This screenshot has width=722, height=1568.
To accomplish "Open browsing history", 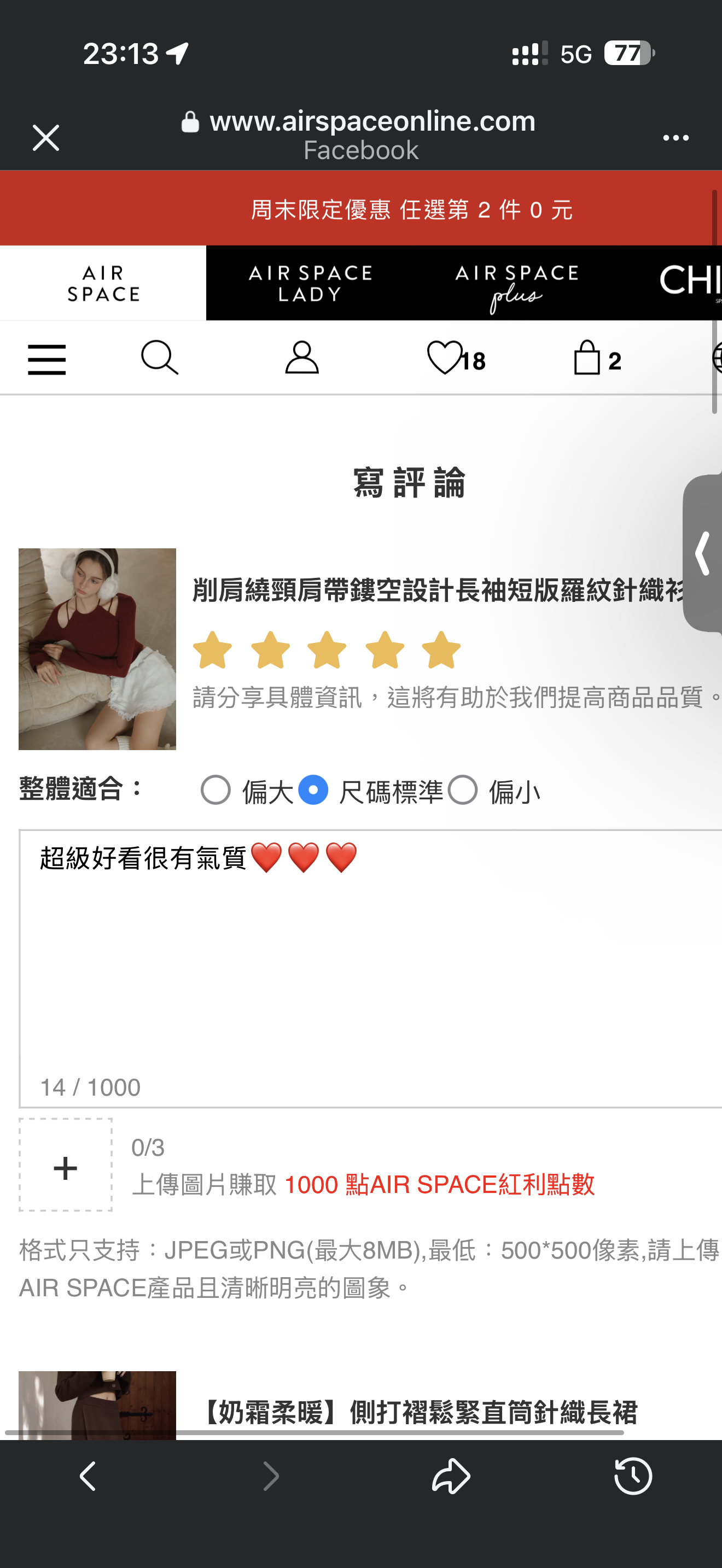I will click(x=632, y=1476).
